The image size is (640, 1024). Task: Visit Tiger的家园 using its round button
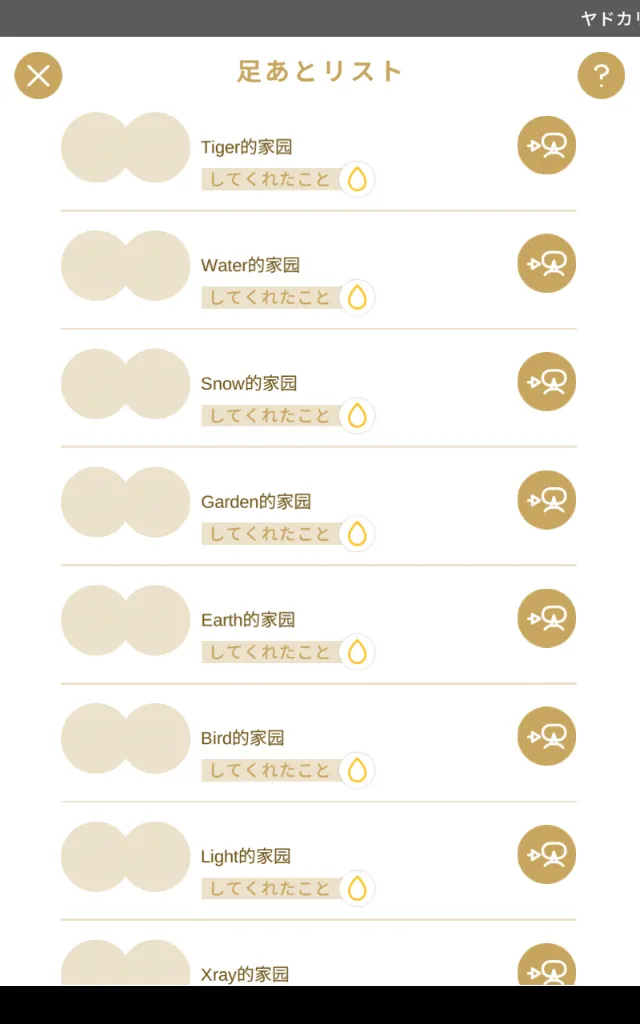click(547, 145)
